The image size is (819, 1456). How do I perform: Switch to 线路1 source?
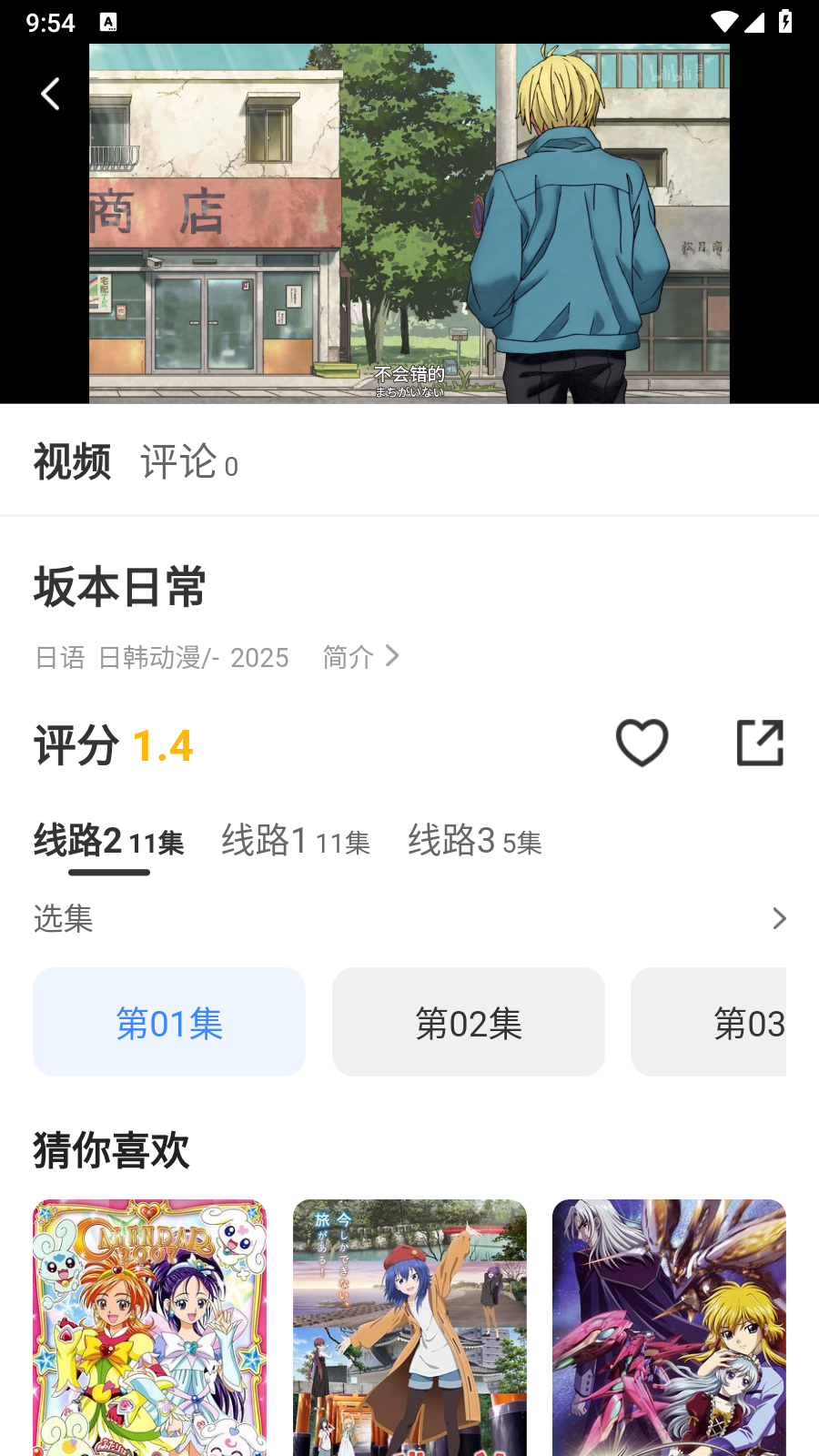296,841
